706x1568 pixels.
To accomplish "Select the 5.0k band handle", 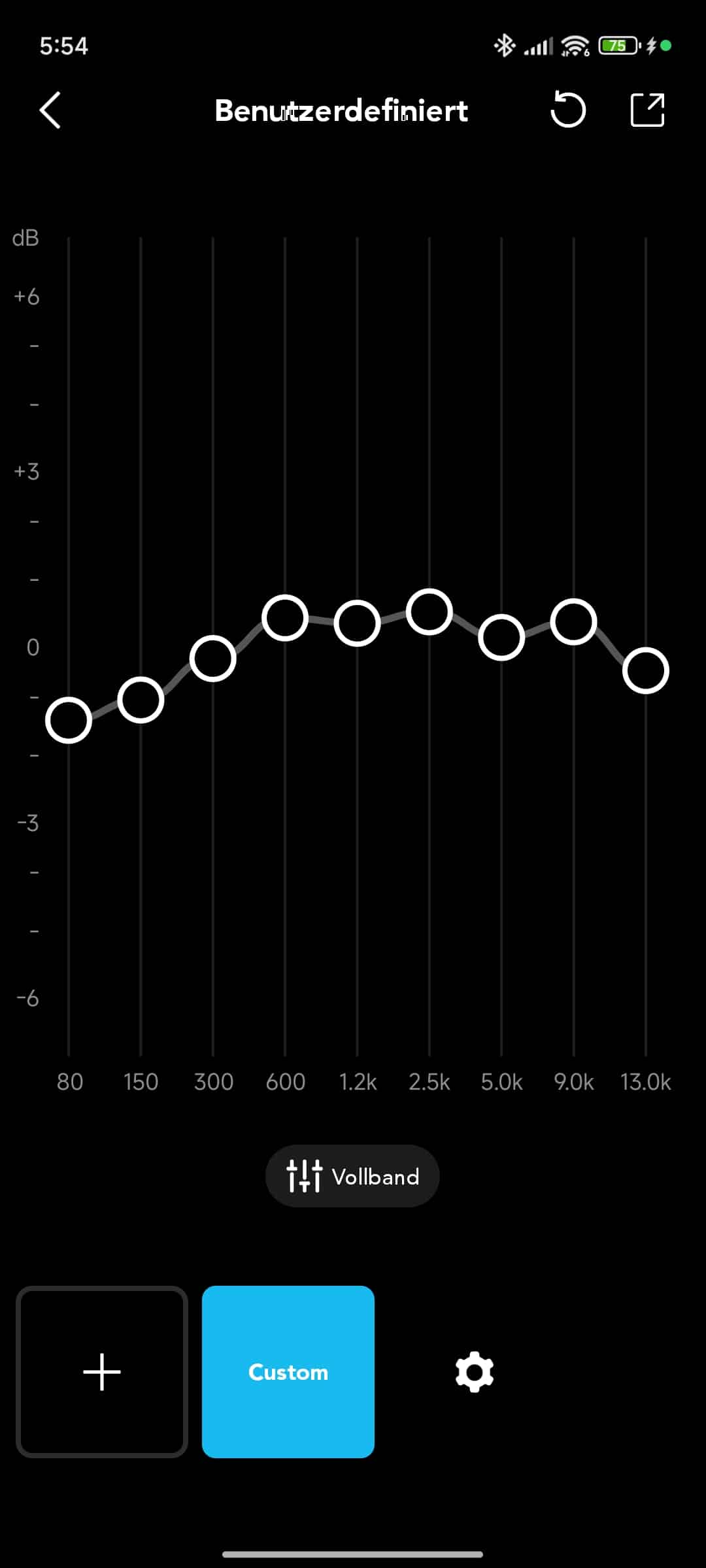I will coord(501,637).
